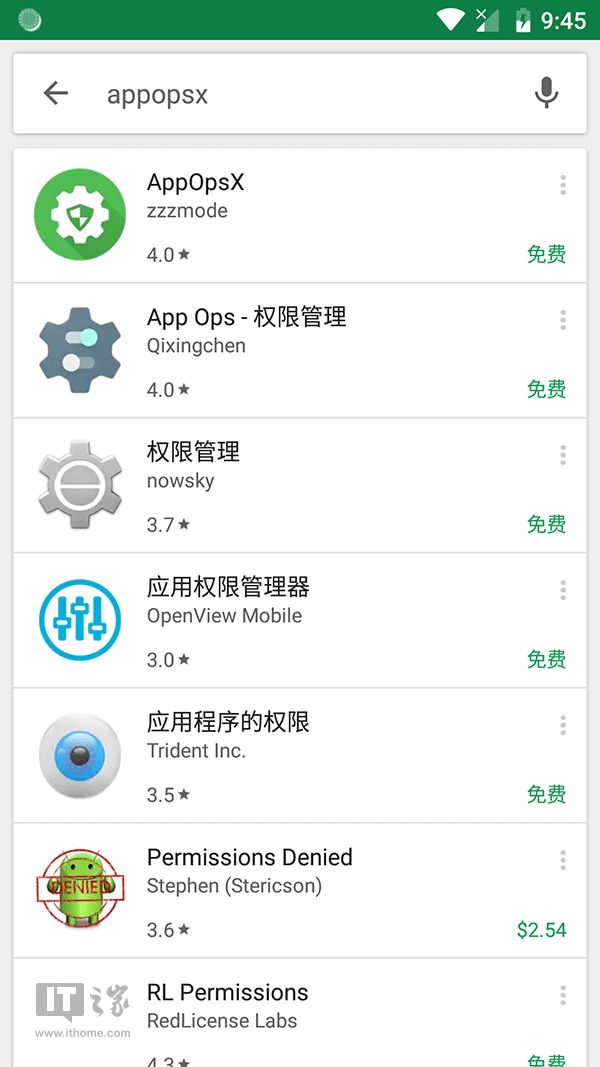Open the Permissions Denied app listing
The width and height of the screenshot is (600, 1067).
click(x=300, y=891)
